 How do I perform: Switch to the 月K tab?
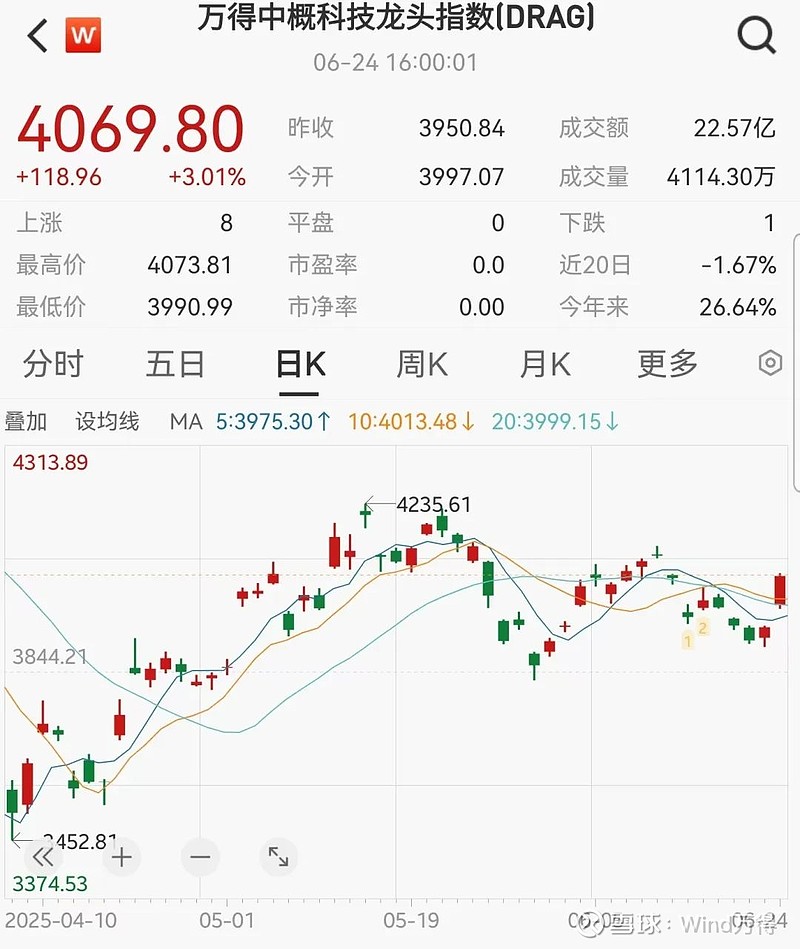pyautogui.click(x=545, y=364)
